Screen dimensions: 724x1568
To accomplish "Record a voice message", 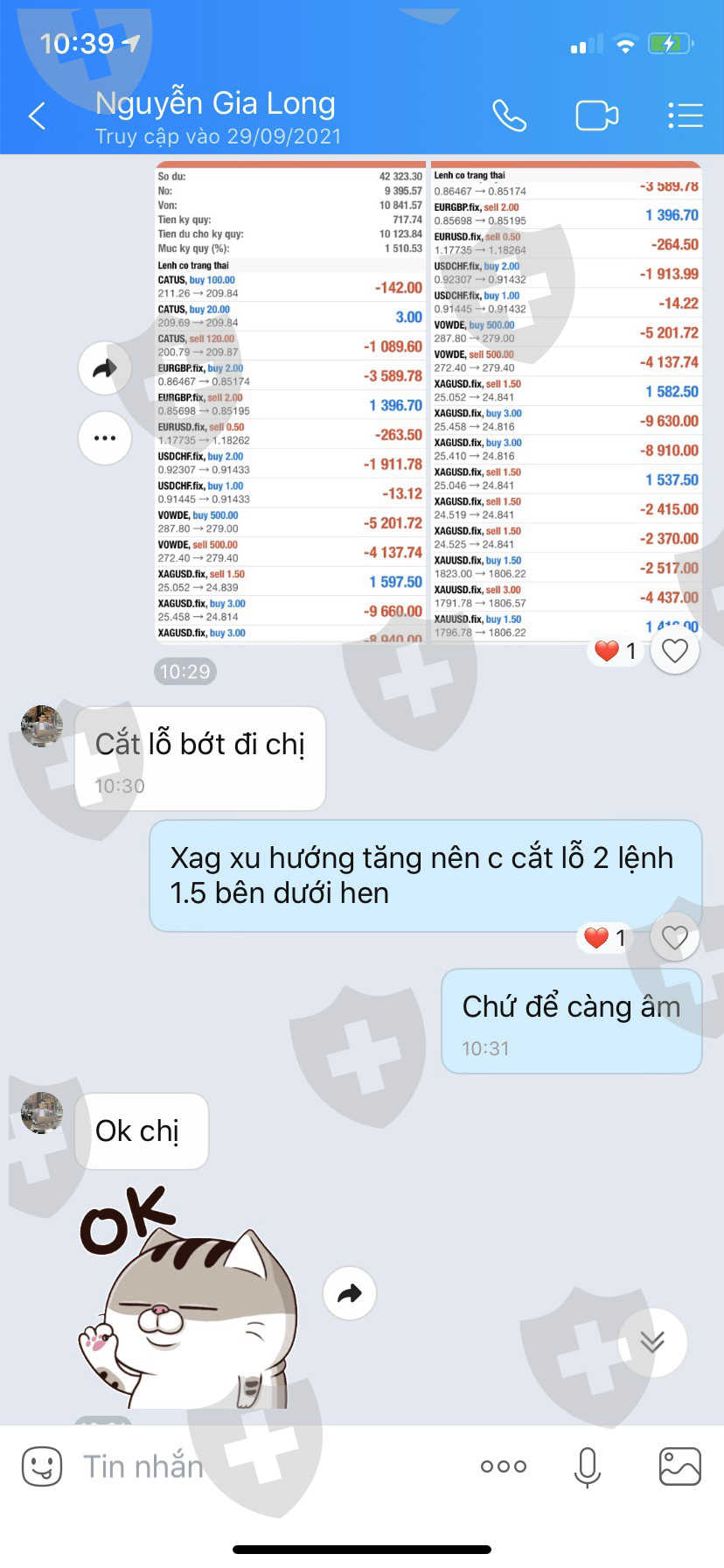I will 588,1466.
